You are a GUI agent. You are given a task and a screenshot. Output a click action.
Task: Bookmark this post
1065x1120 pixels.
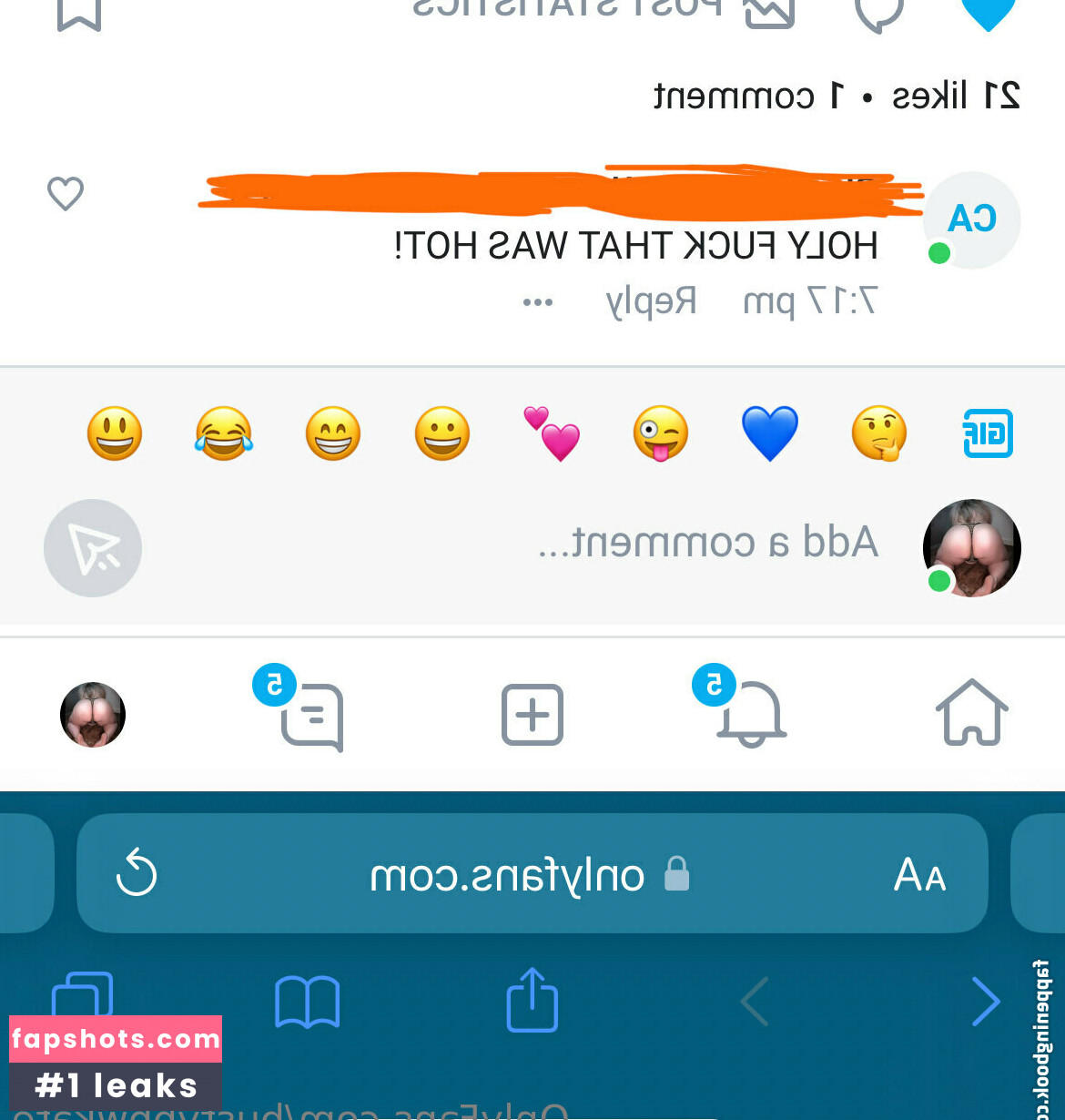79,13
